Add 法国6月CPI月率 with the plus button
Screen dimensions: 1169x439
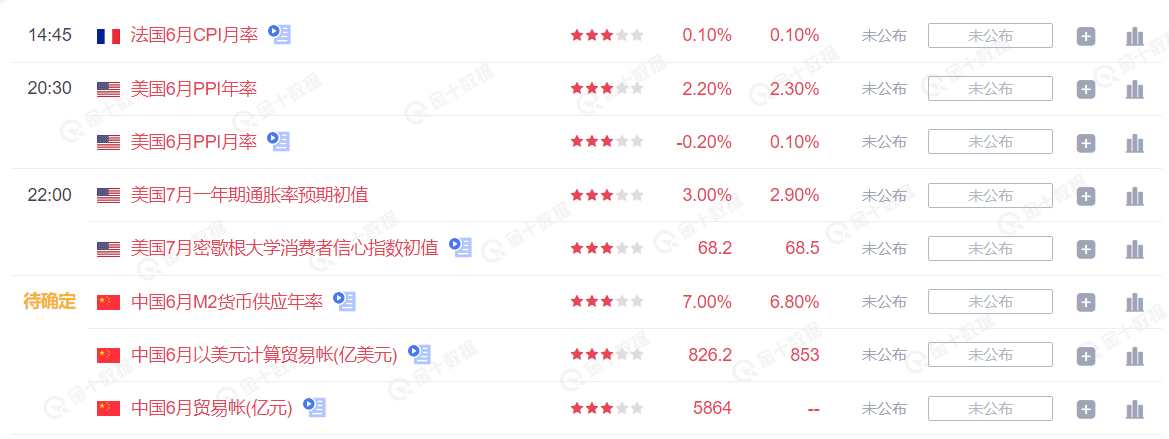pyautogui.click(x=1086, y=36)
